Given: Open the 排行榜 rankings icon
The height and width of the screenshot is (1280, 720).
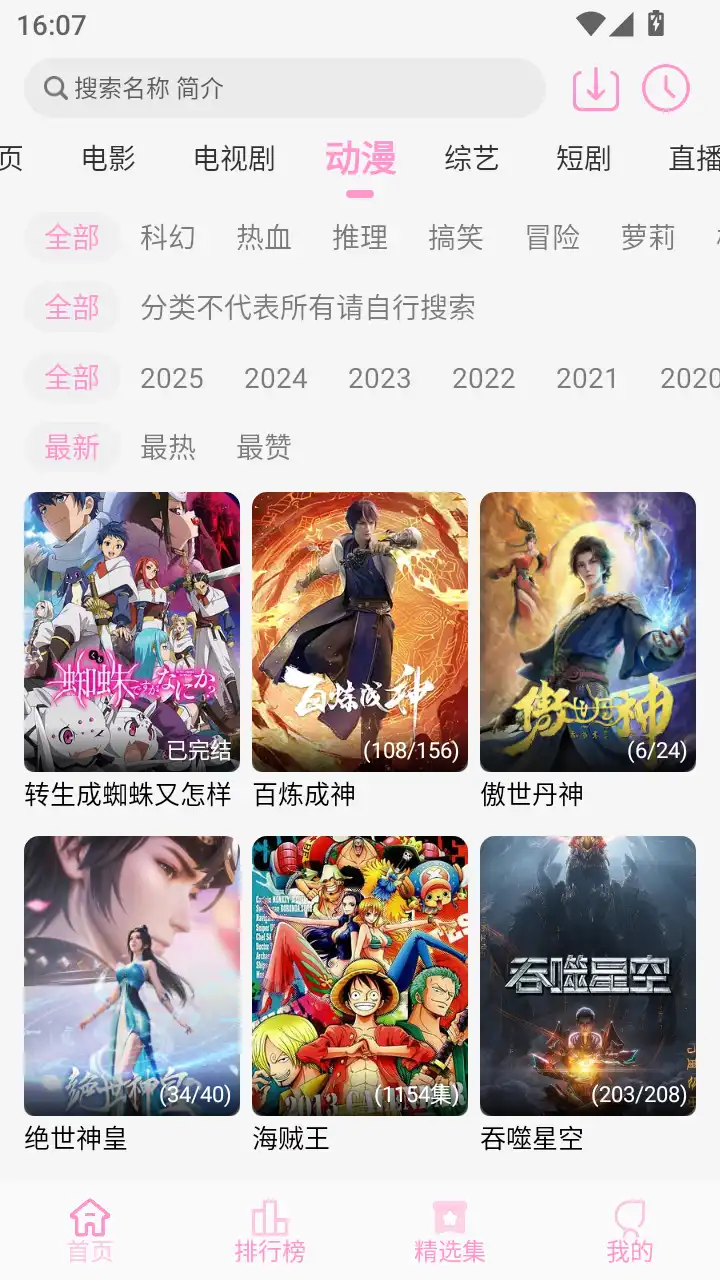Looking at the screenshot, I should pos(269,1222).
